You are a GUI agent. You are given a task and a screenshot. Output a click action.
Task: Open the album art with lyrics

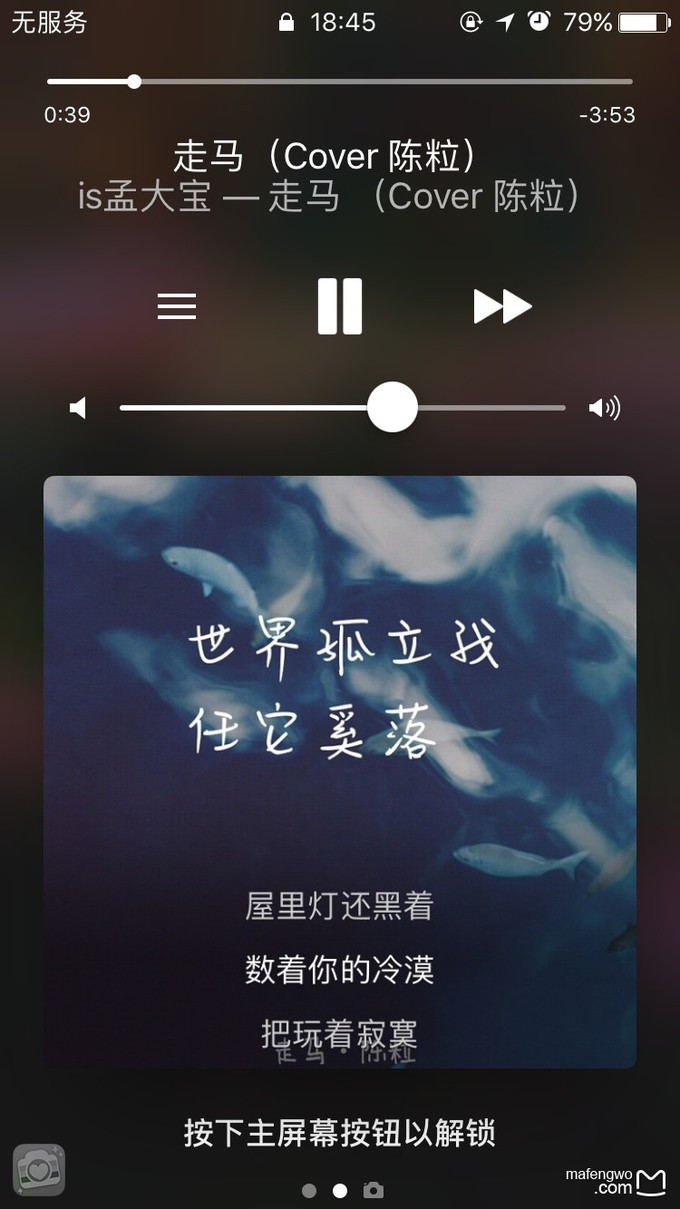tap(340, 772)
